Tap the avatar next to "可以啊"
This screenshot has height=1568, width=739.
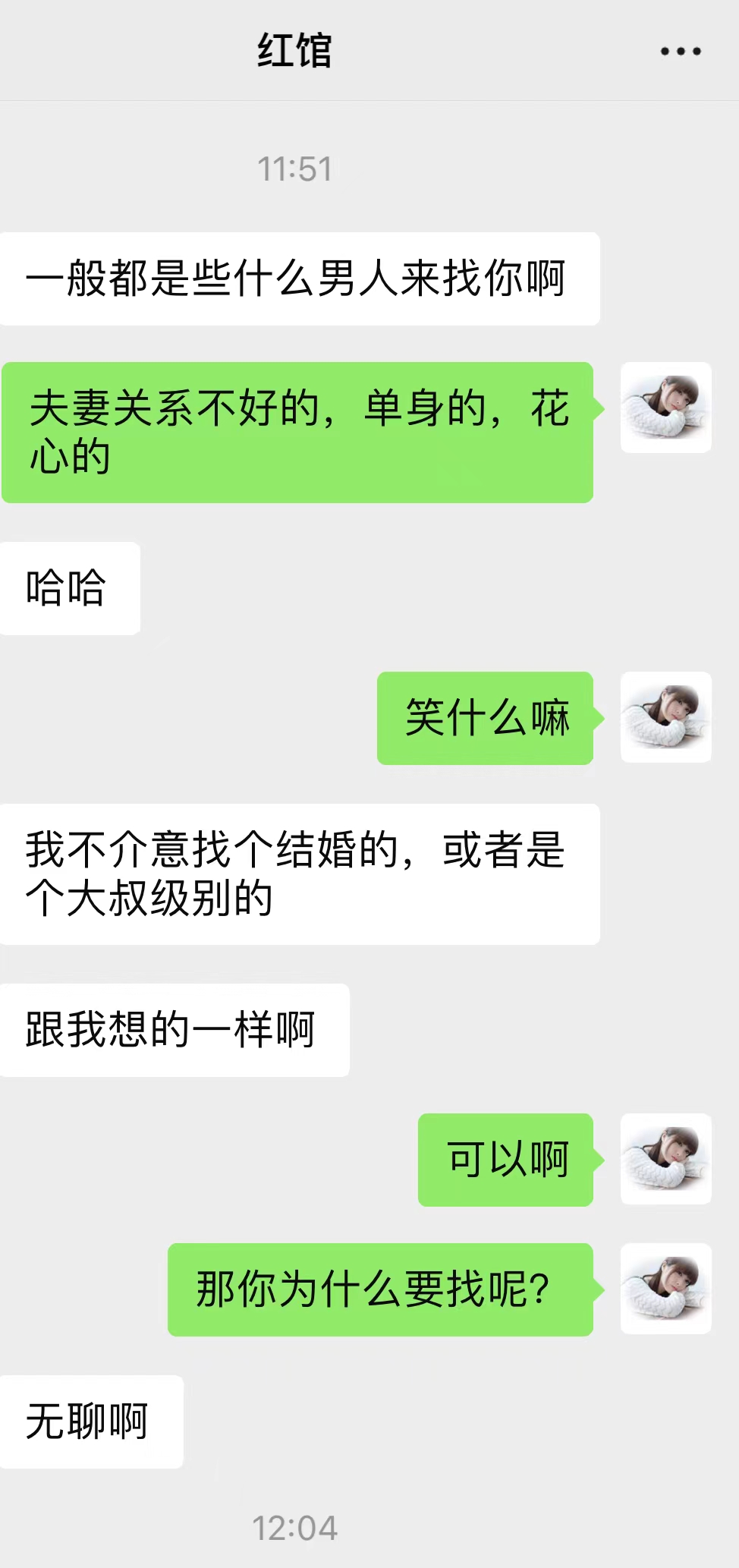(x=665, y=1159)
